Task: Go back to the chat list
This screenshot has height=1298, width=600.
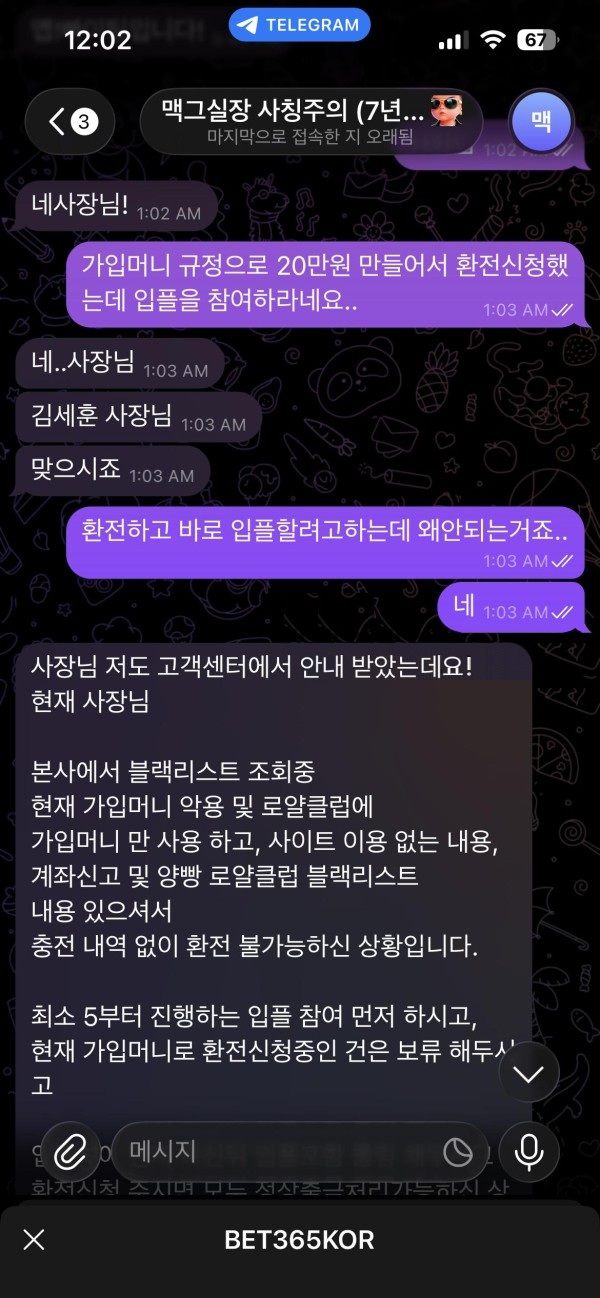Action: point(72,122)
